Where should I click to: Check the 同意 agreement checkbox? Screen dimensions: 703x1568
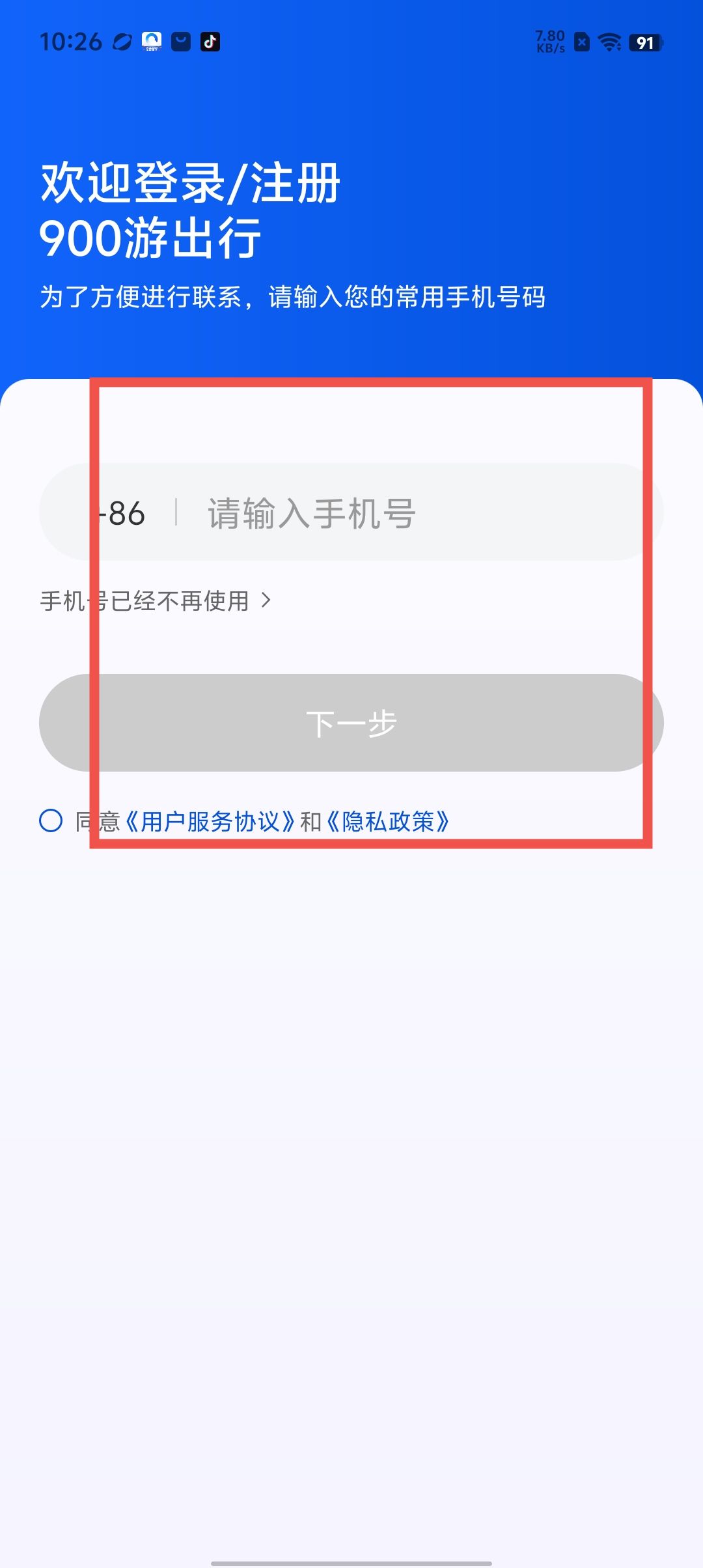pyautogui.click(x=51, y=820)
